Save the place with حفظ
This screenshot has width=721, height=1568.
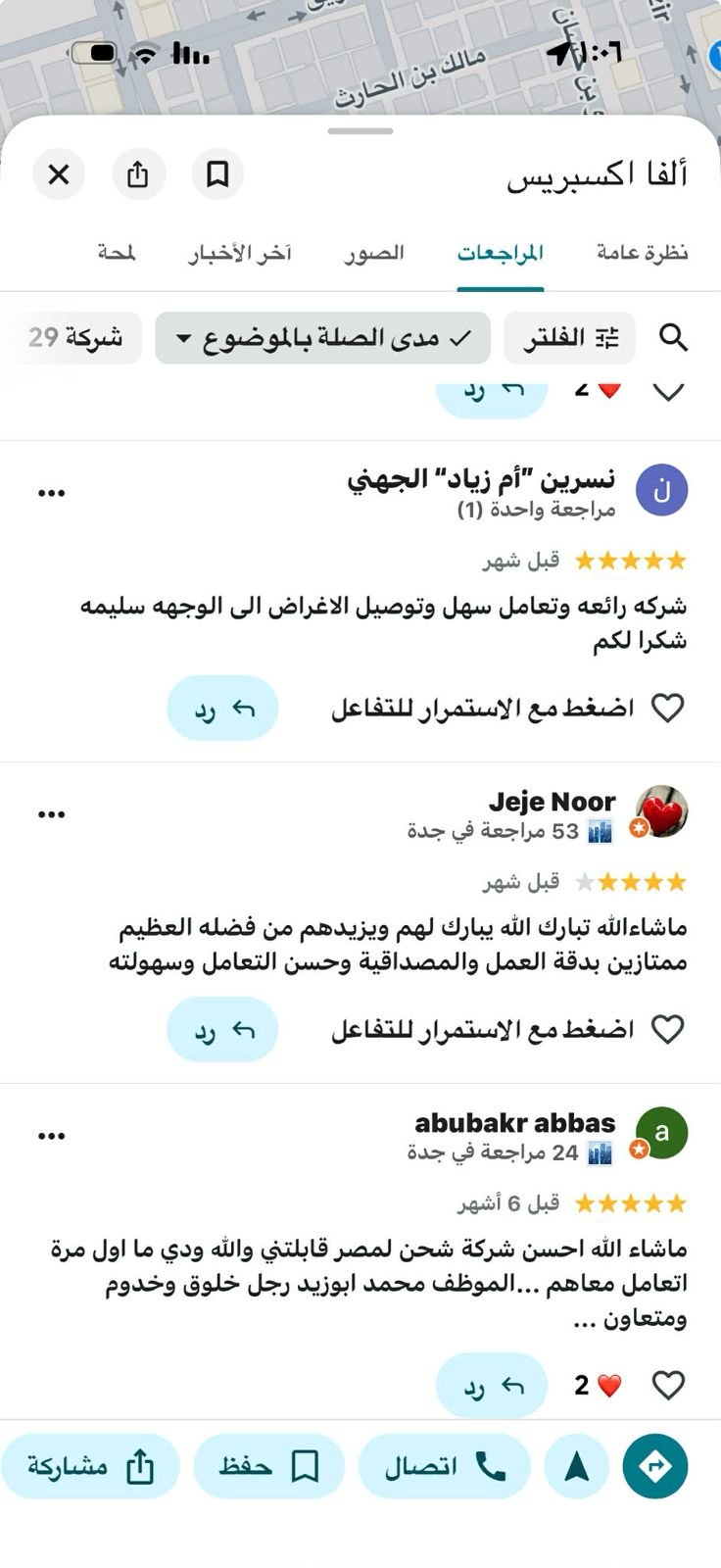(268, 1466)
